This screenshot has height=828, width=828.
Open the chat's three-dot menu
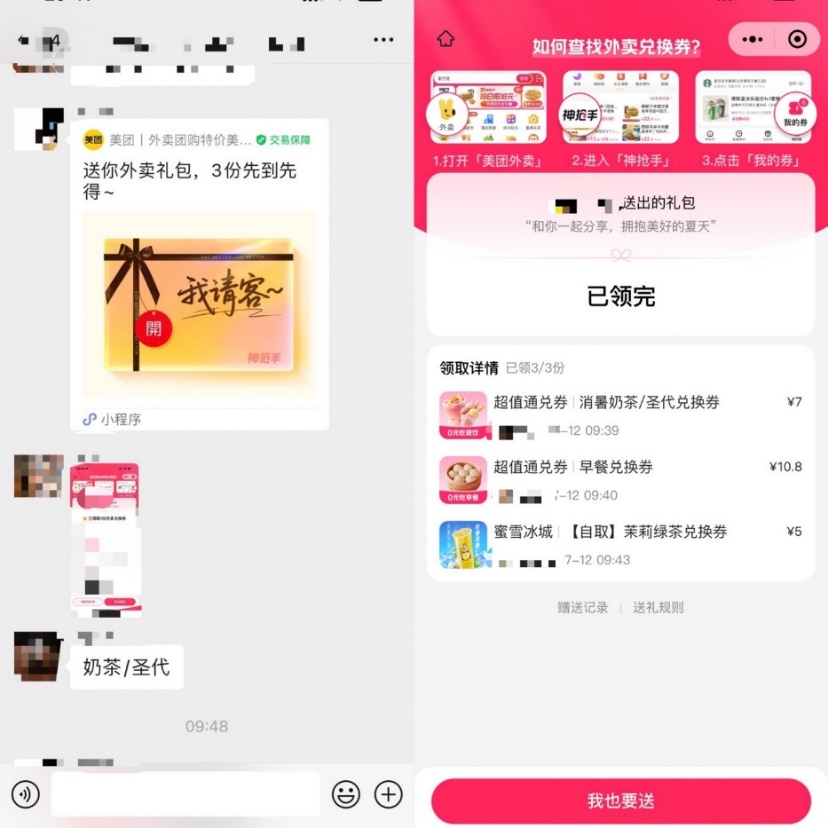pyautogui.click(x=383, y=40)
